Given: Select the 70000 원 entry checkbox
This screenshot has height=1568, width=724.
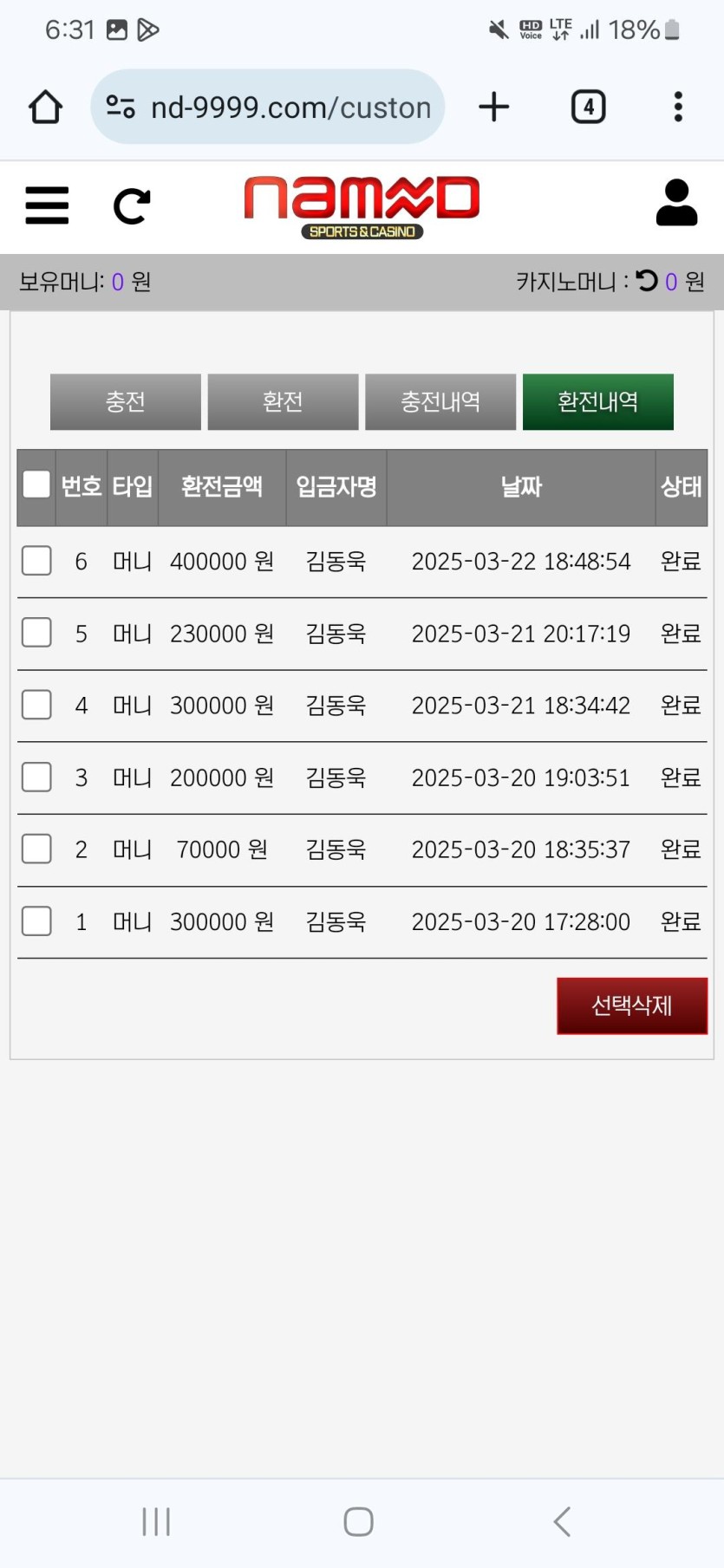Looking at the screenshot, I should 36,849.
